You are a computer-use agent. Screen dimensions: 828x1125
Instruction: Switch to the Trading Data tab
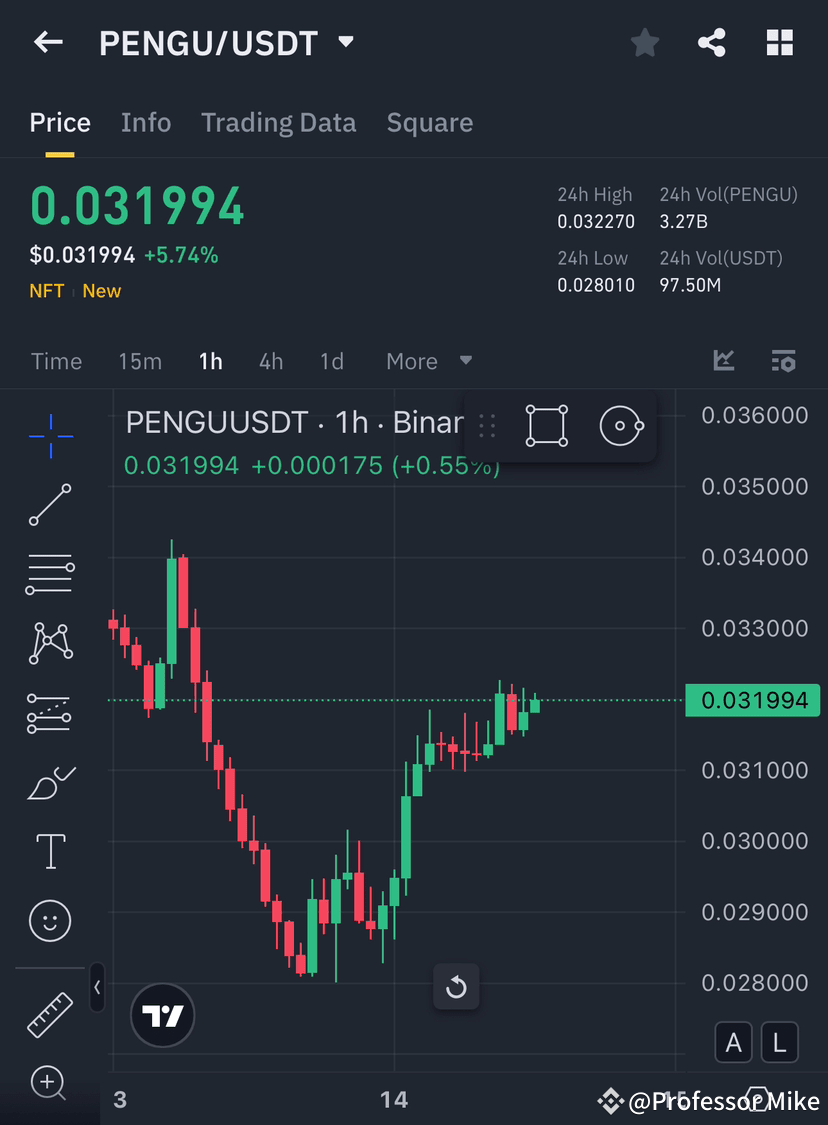coord(278,122)
